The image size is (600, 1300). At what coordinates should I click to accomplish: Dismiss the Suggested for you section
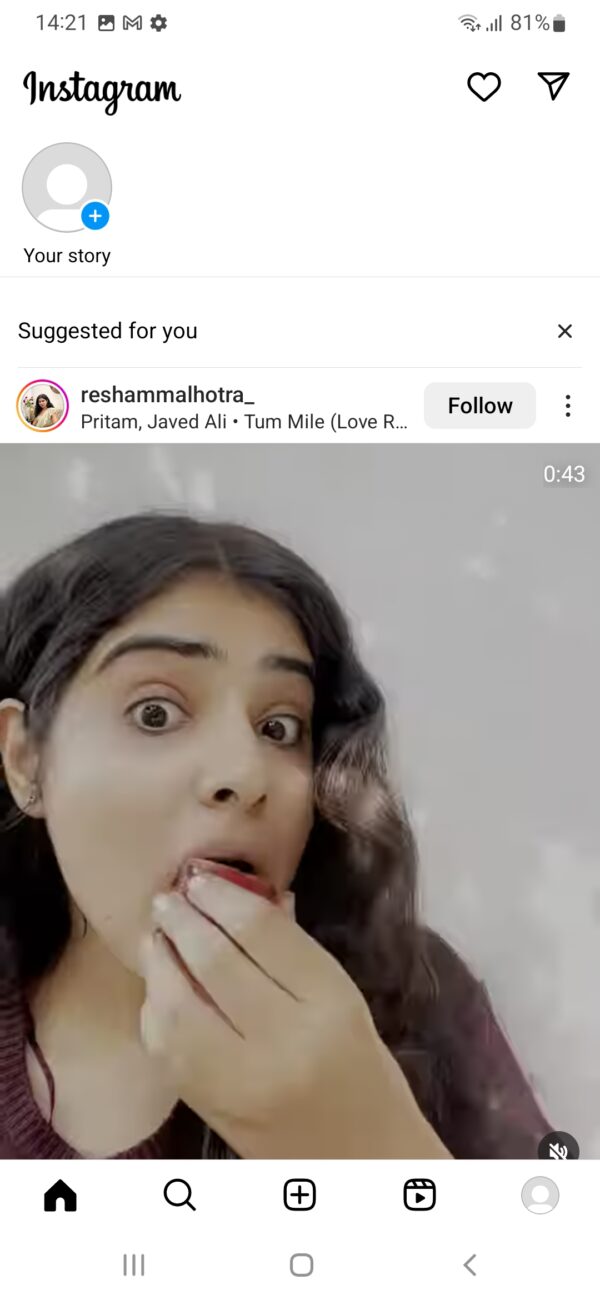[x=565, y=331]
